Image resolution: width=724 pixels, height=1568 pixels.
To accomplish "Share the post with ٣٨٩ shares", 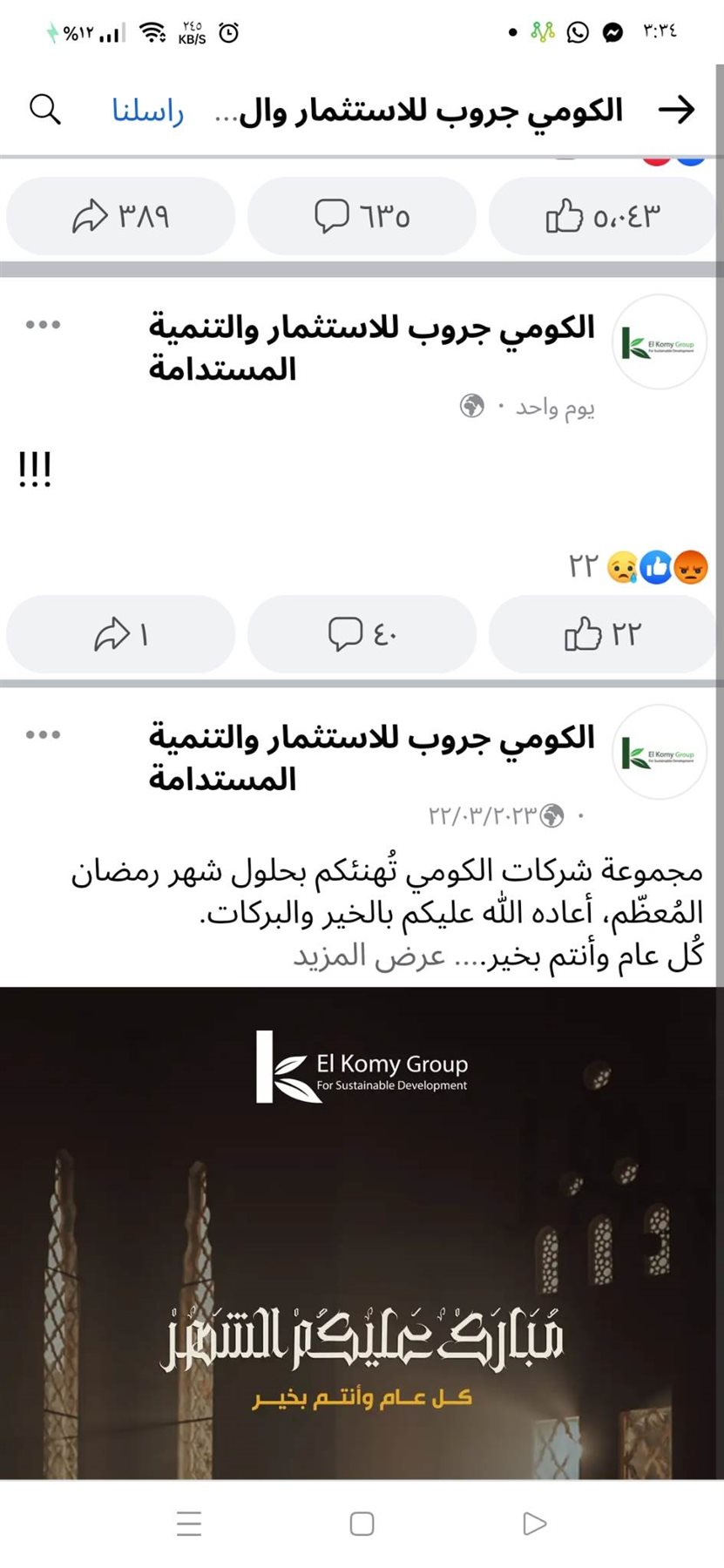I will coord(120,216).
